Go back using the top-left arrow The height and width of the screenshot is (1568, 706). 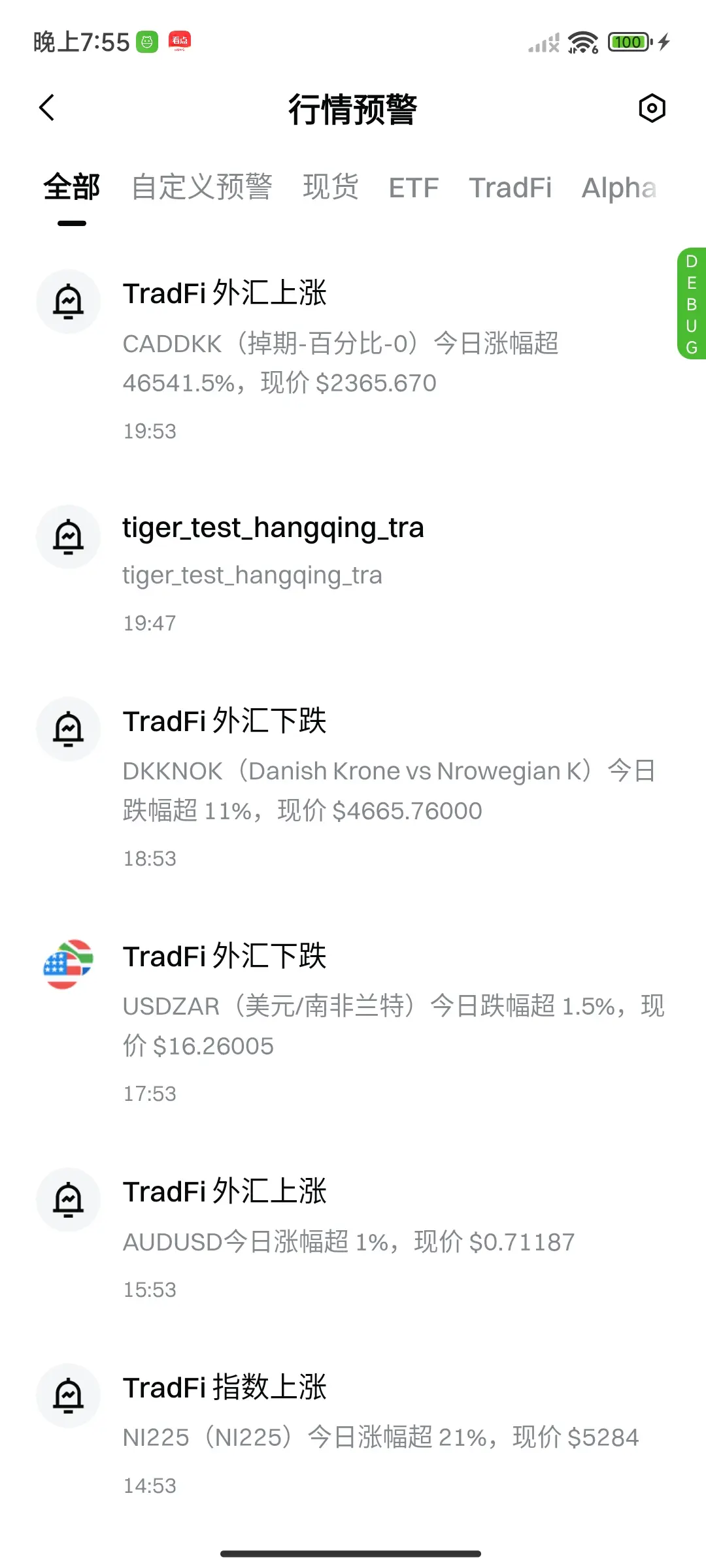(x=46, y=108)
